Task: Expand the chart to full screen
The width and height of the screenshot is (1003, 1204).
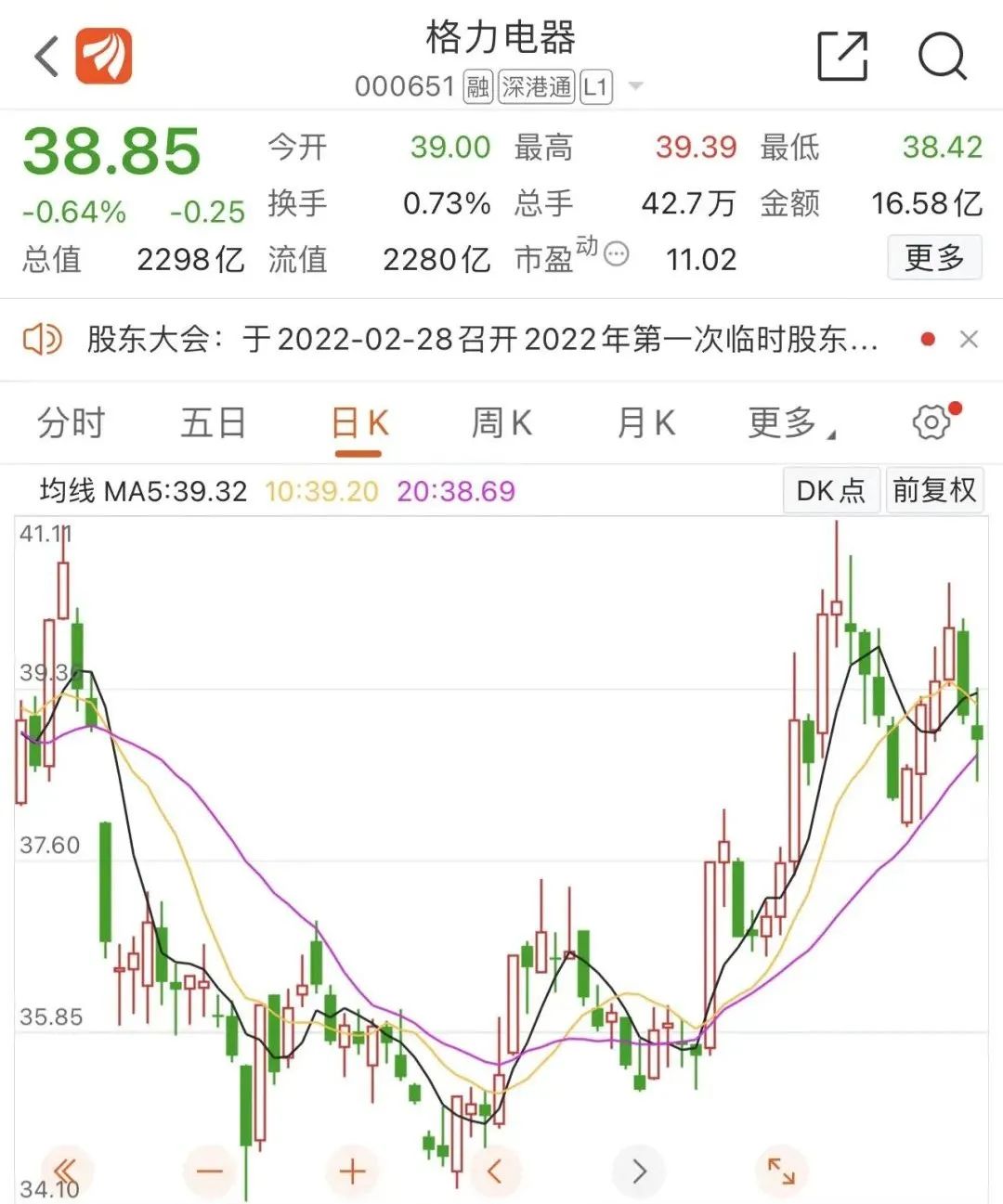Action: [x=781, y=1172]
